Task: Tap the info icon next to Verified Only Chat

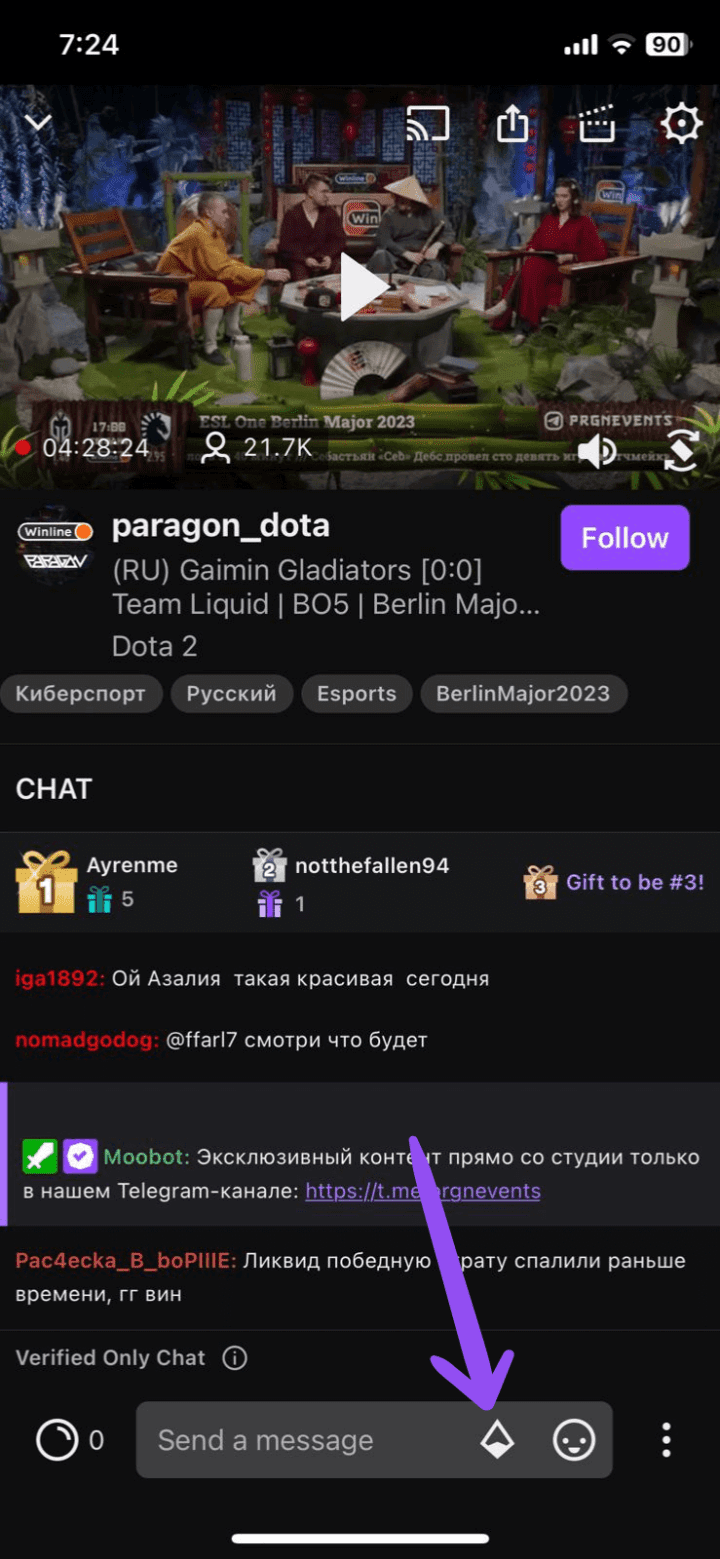Action: point(234,1357)
